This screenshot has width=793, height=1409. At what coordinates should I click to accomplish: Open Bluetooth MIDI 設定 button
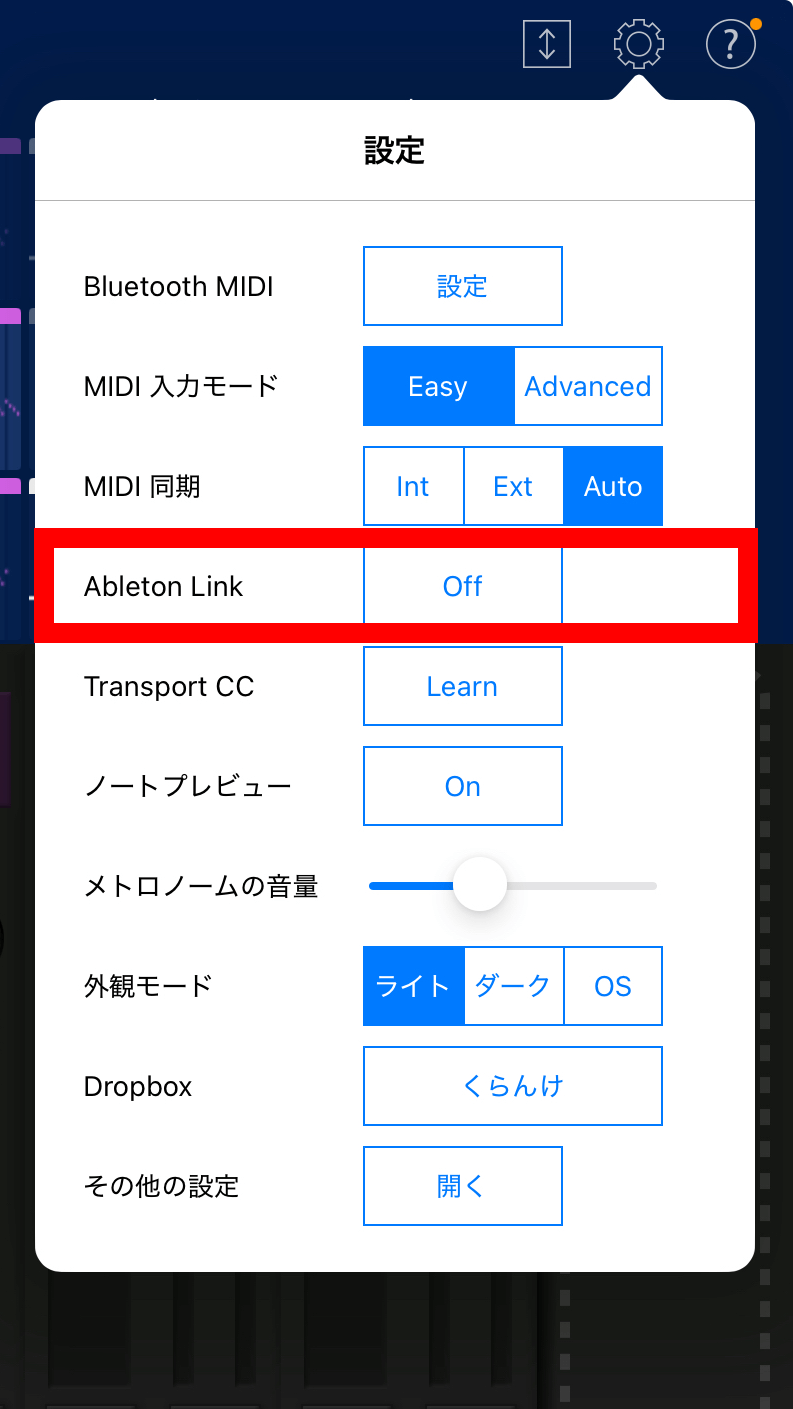(x=463, y=286)
